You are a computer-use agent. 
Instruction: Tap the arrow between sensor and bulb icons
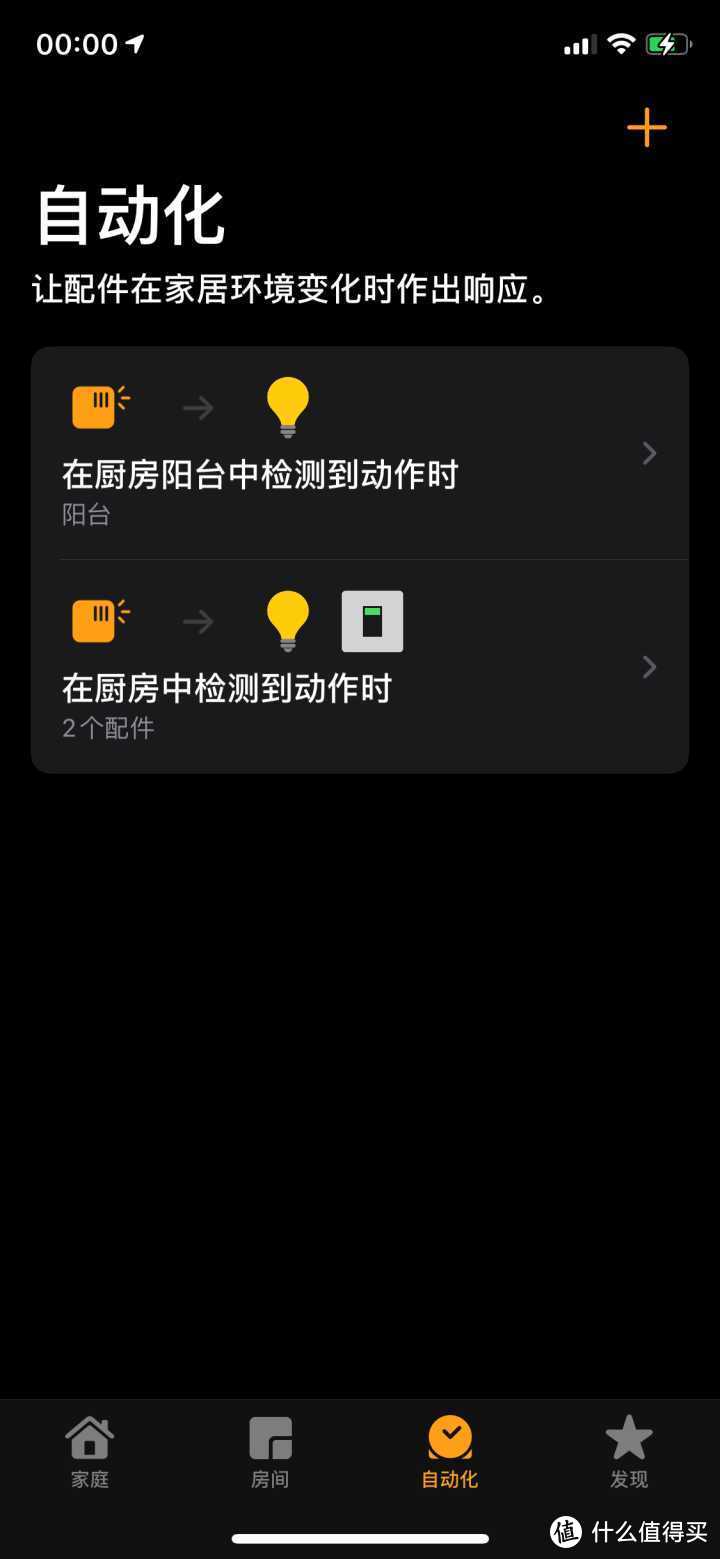(x=197, y=406)
